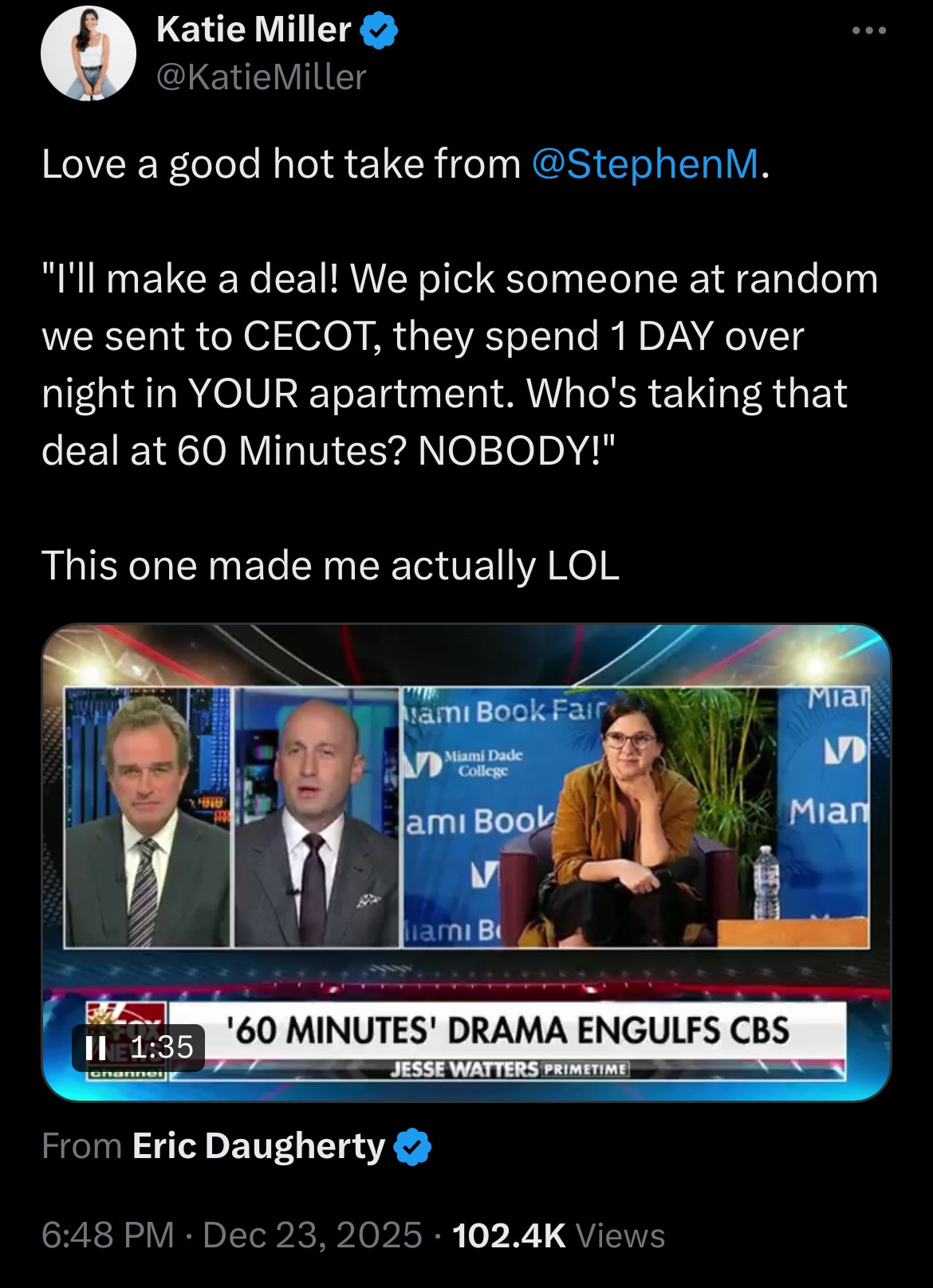The image size is (933, 1288).
Task: Play the embedded Fox News video
Action: tap(466, 861)
